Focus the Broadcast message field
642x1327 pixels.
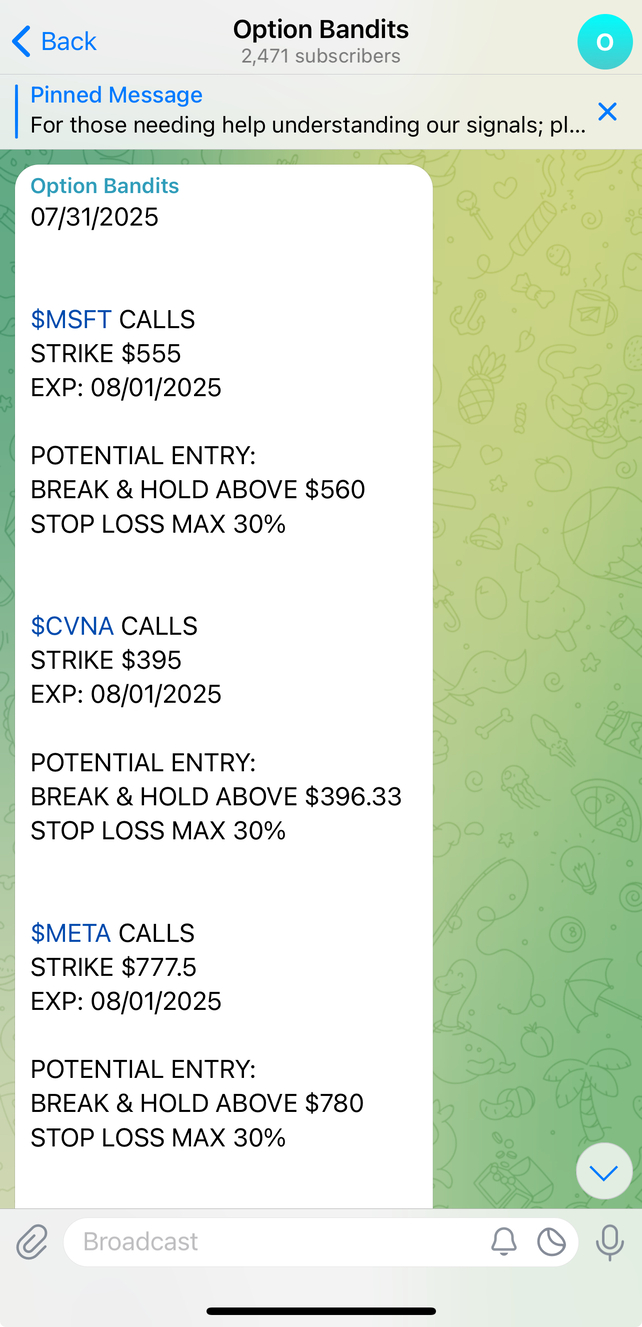(x=270, y=1242)
